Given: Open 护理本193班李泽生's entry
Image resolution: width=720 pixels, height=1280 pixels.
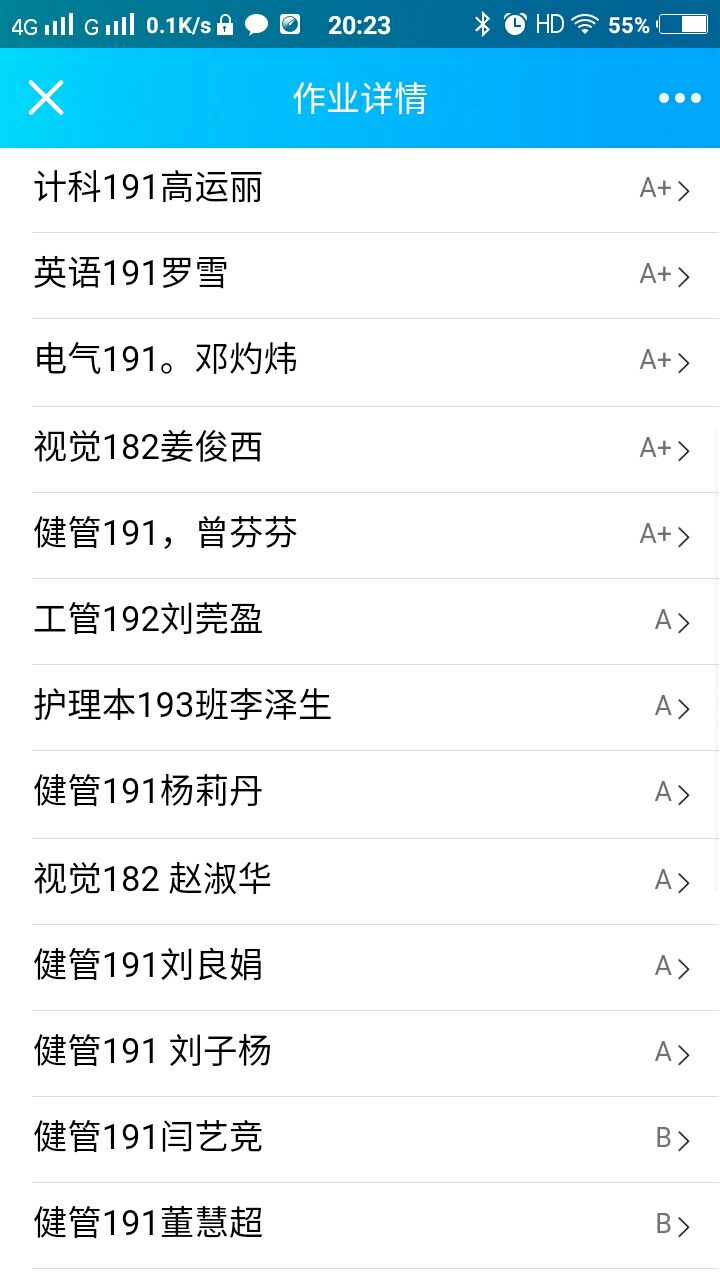Looking at the screenshot, I should (x=360, y=706).
